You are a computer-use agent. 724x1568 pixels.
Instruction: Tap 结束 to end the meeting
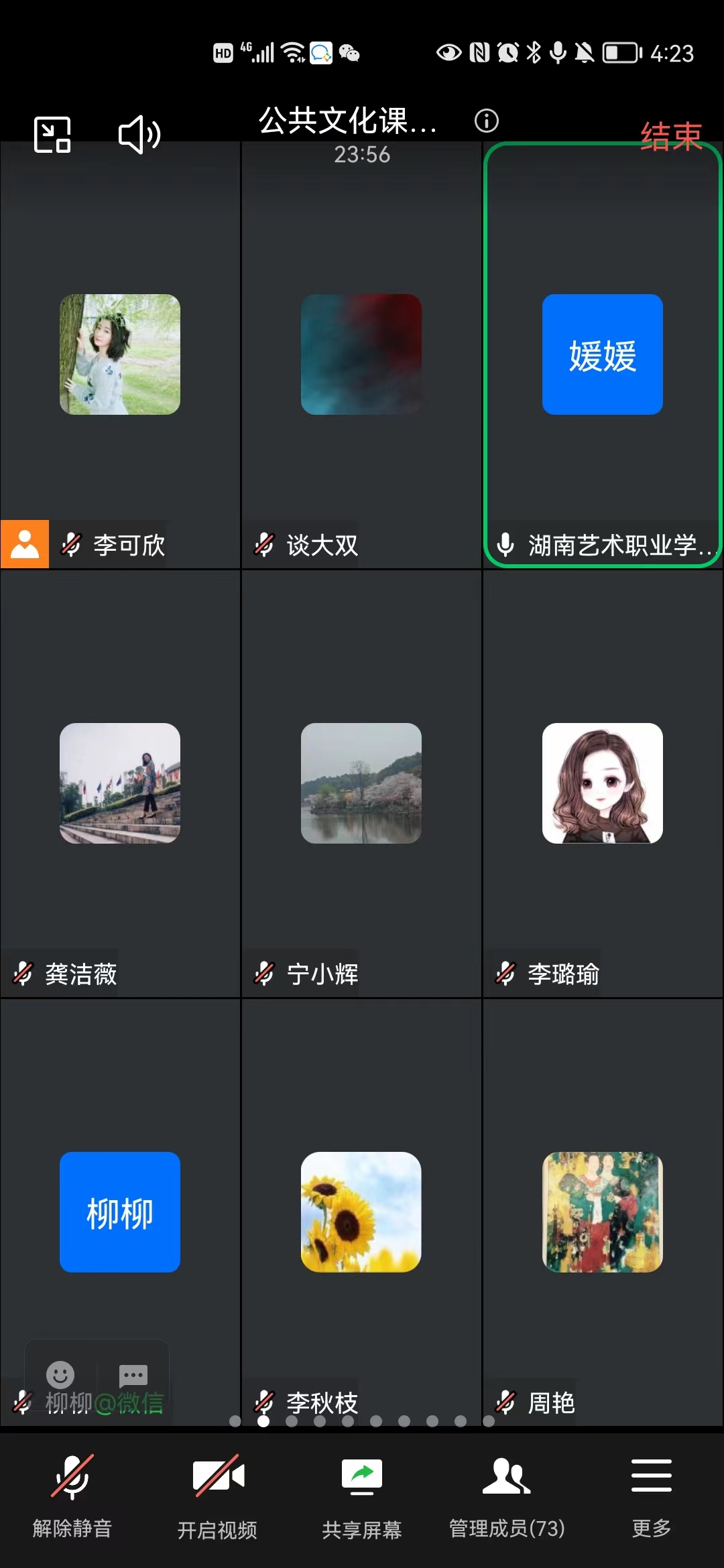tap(670, 137)
